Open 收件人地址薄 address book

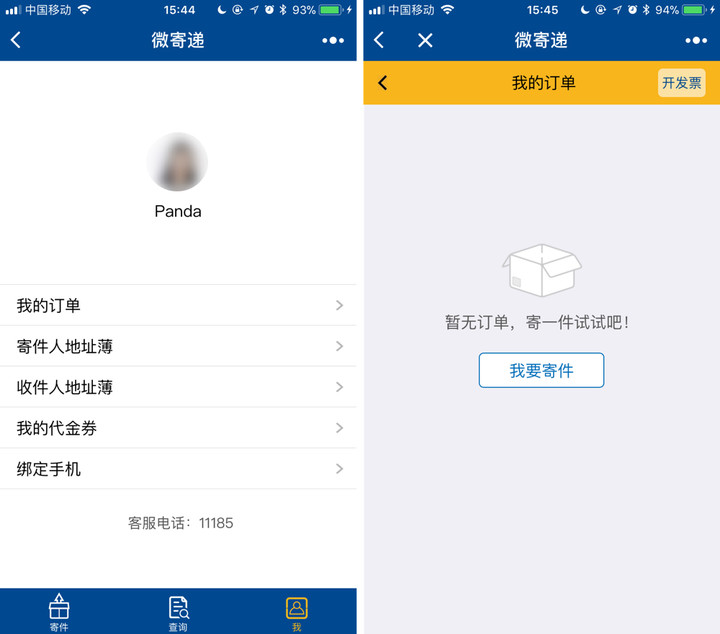(x=178, y=387)
